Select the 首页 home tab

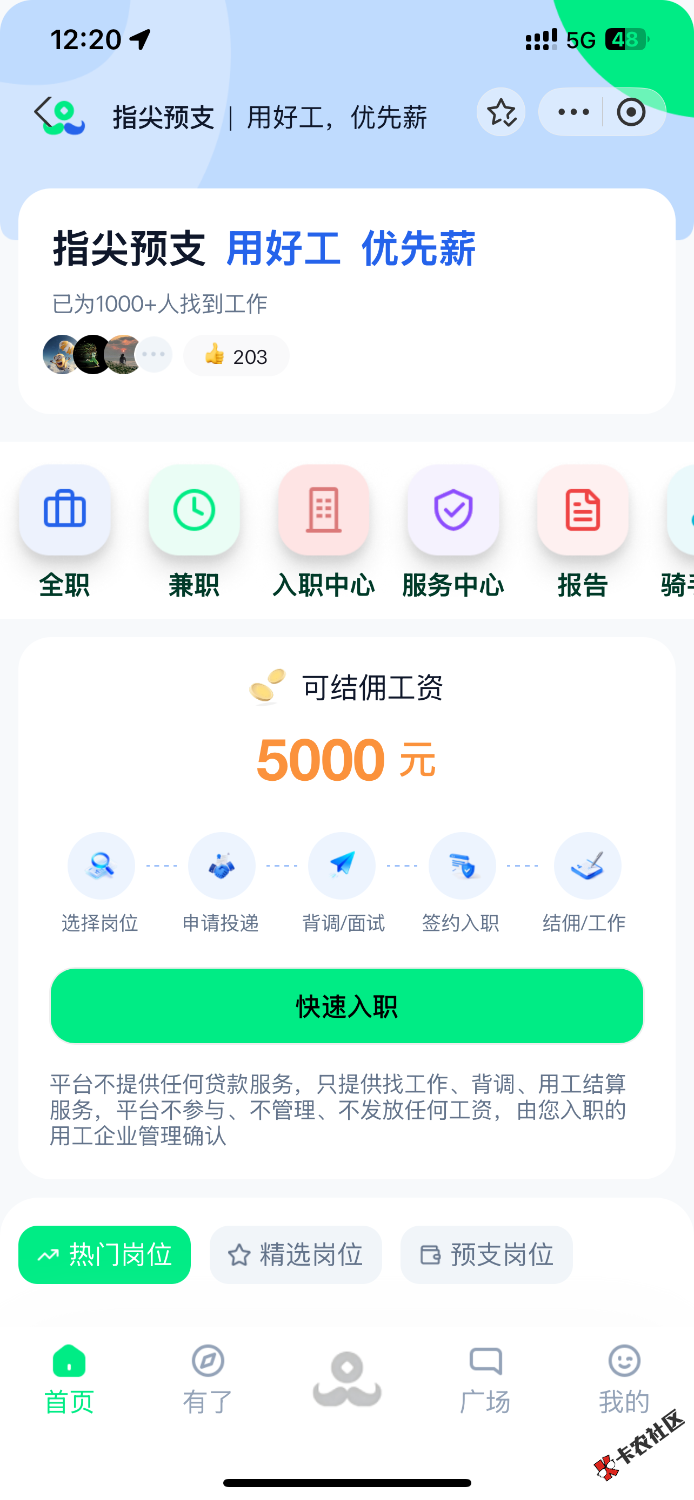69,1380
